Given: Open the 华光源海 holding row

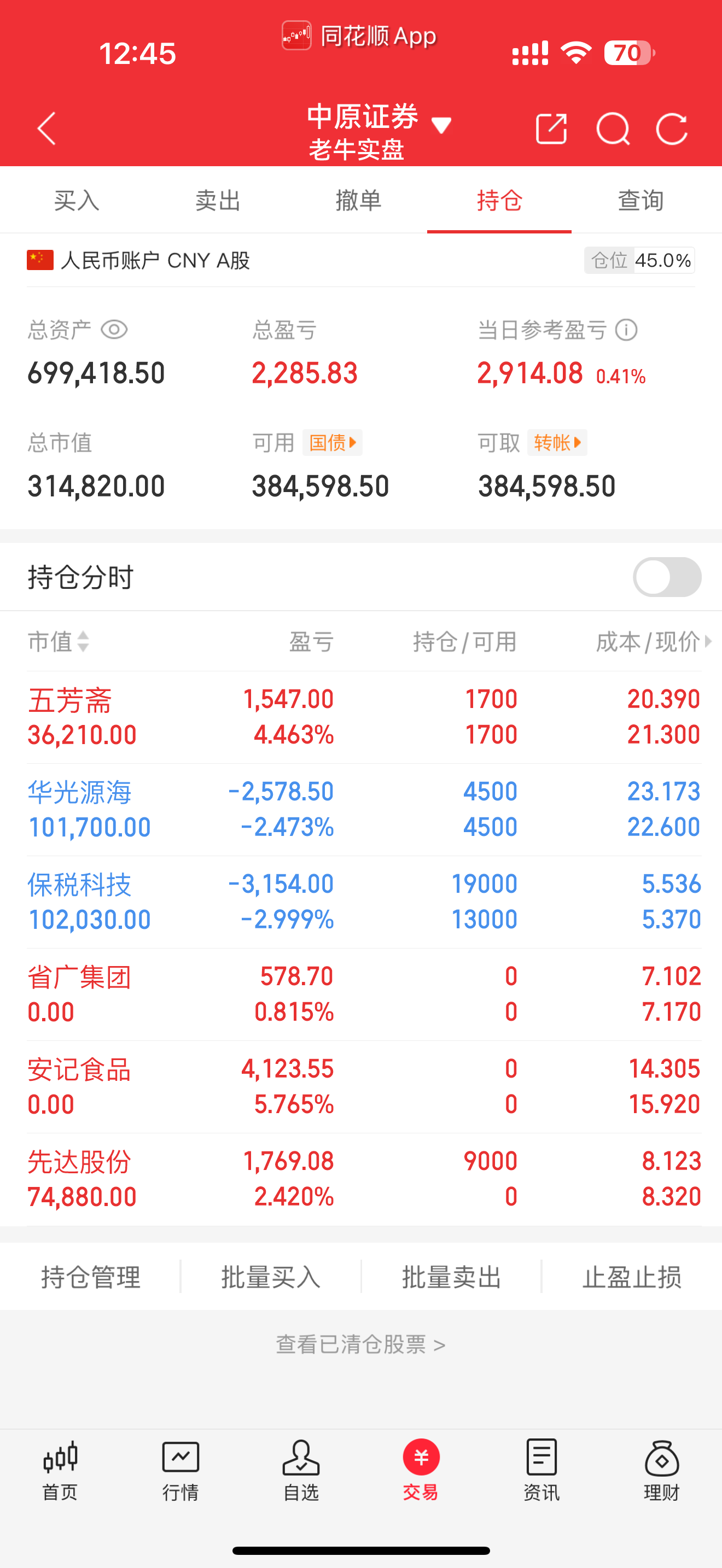Looking at the screenshot, I should pyautogui.click(x=364, y=810).
